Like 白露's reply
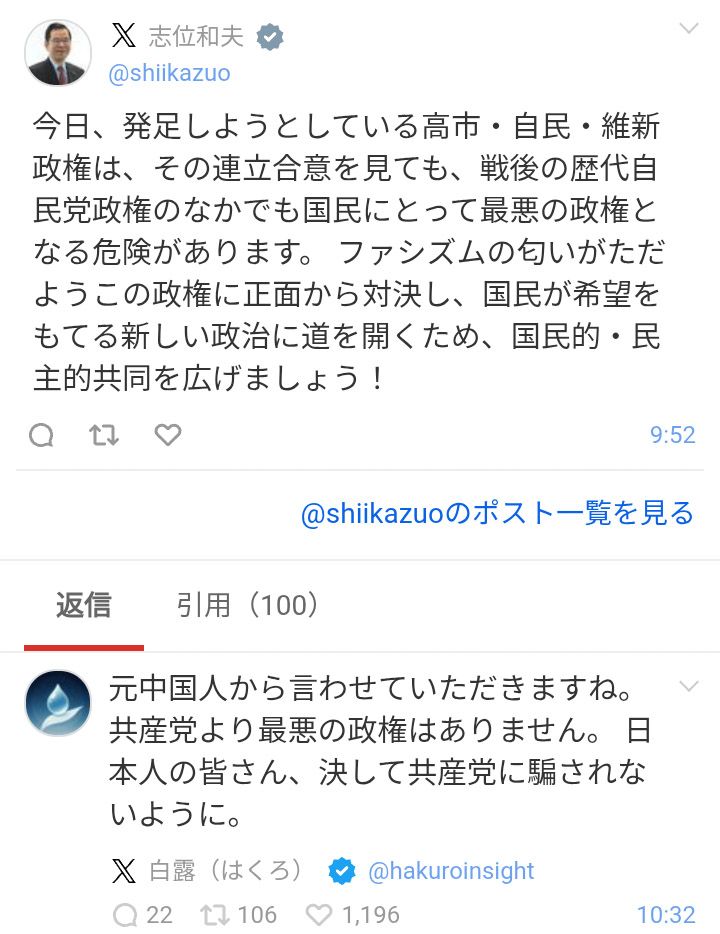Screen dimensions: 720x934 [319, 914]
